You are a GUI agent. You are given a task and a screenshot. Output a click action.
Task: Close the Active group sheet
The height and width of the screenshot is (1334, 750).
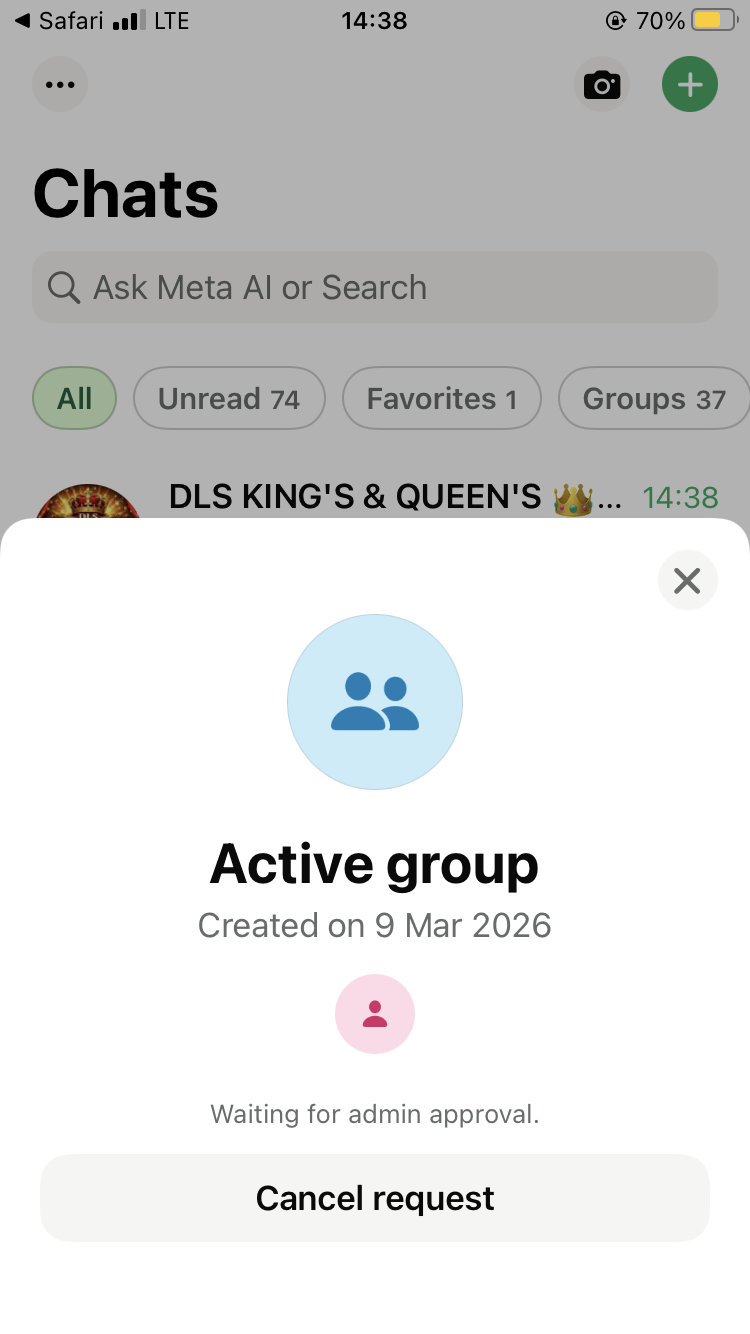(687, 580)
